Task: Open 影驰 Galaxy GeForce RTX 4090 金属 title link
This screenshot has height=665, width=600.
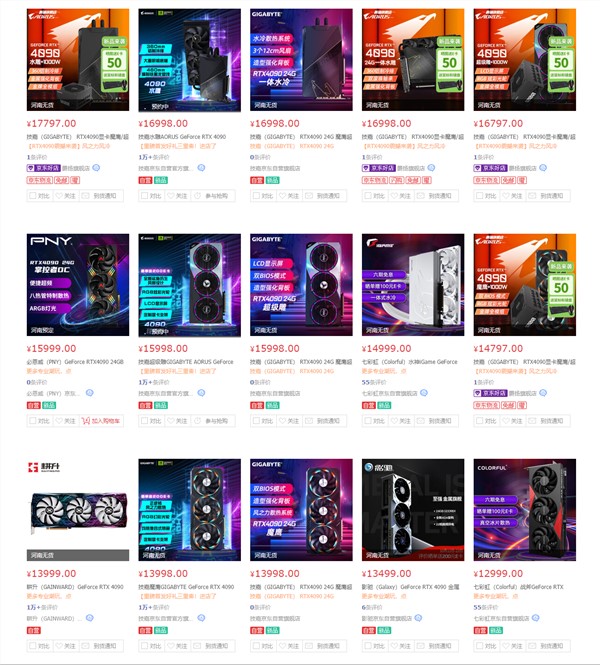Action: click(412, 586)
